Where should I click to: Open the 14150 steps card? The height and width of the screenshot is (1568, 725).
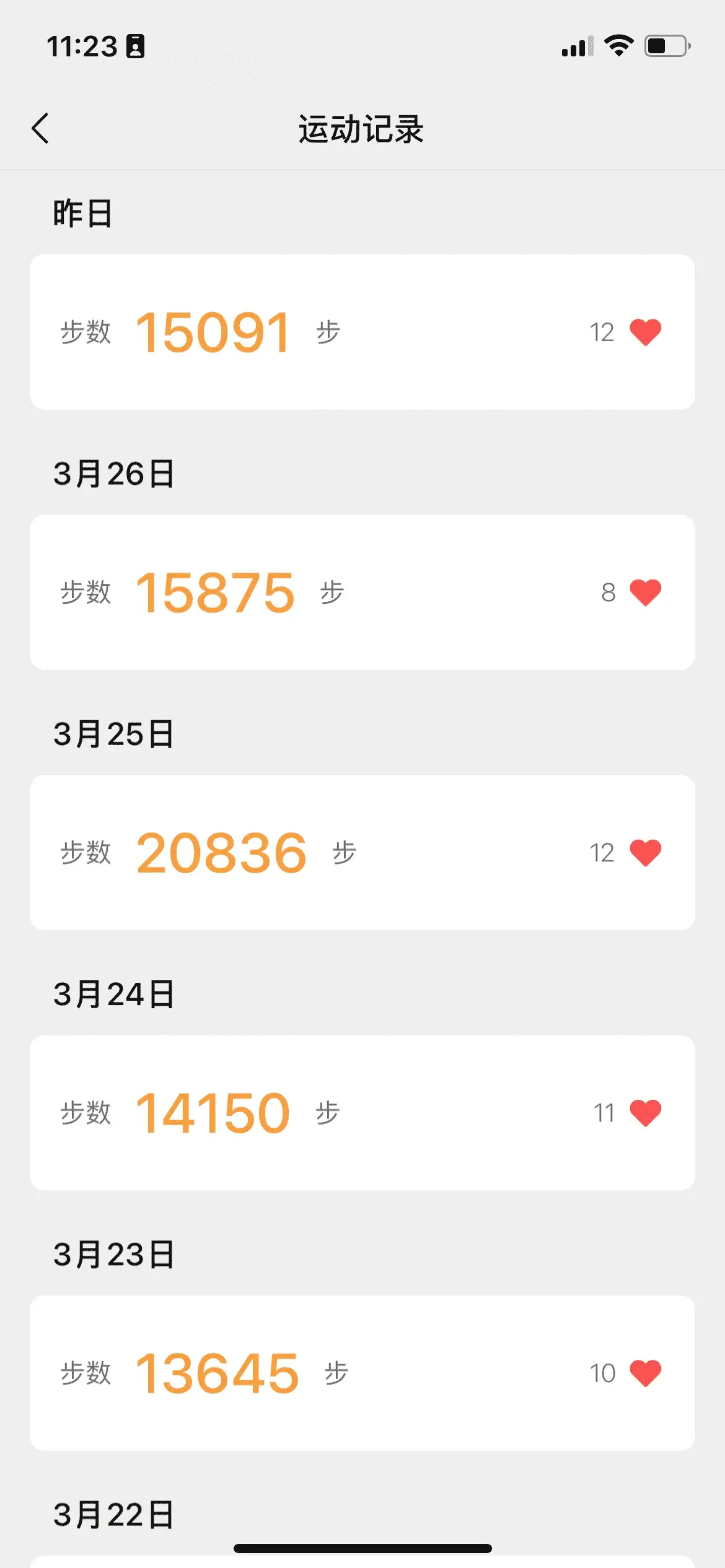click(x=362, y=1112)
